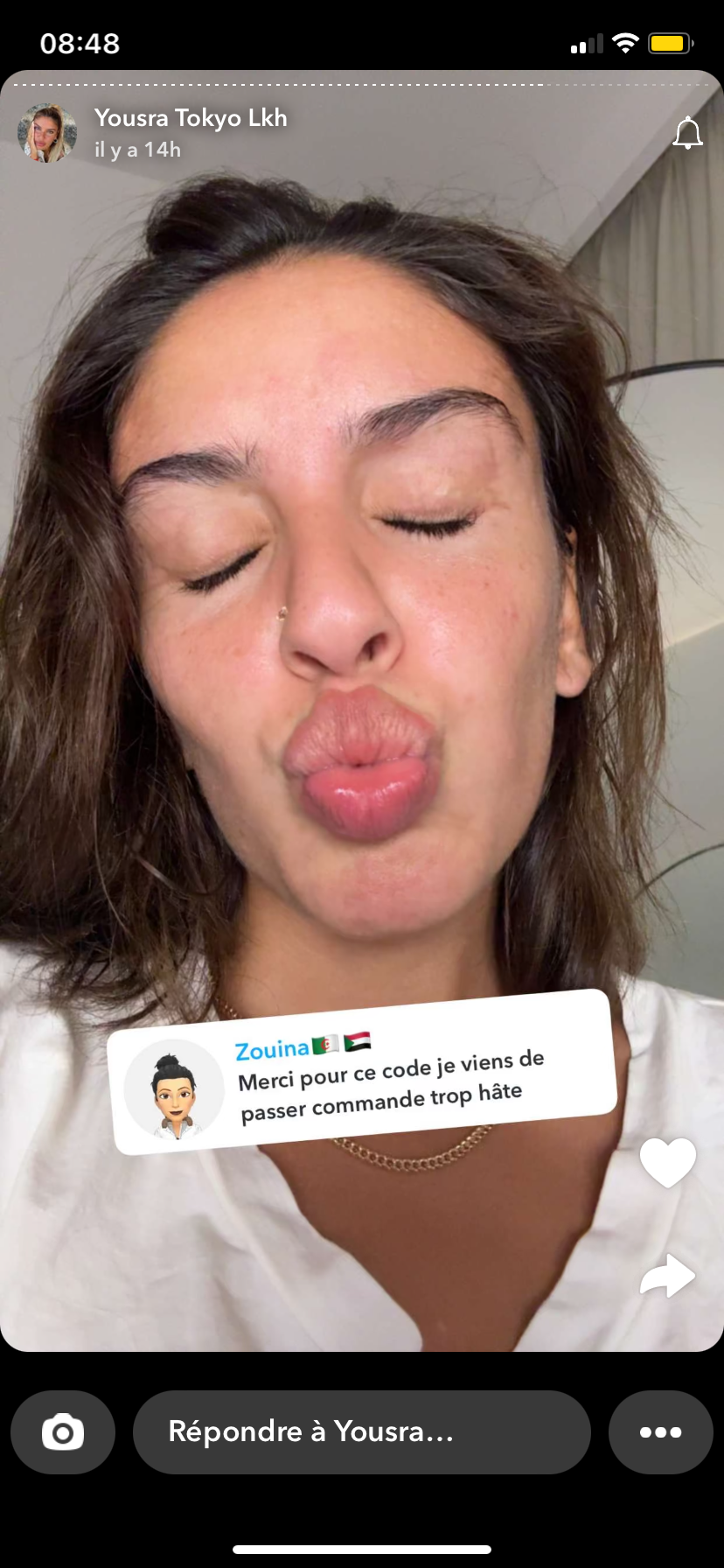Open the camera to reply

click(x=63, y=1432)
